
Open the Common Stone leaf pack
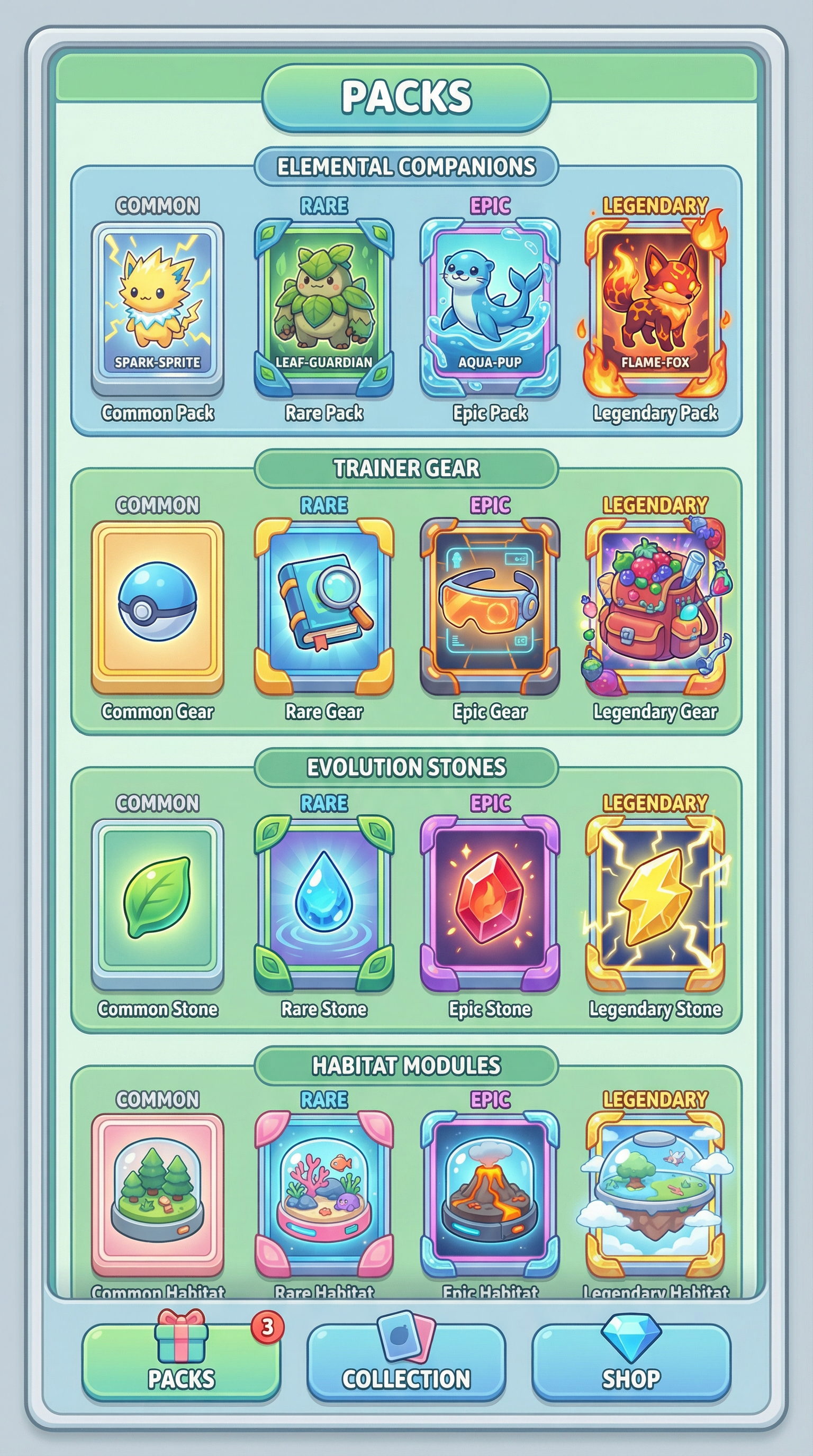158,904
